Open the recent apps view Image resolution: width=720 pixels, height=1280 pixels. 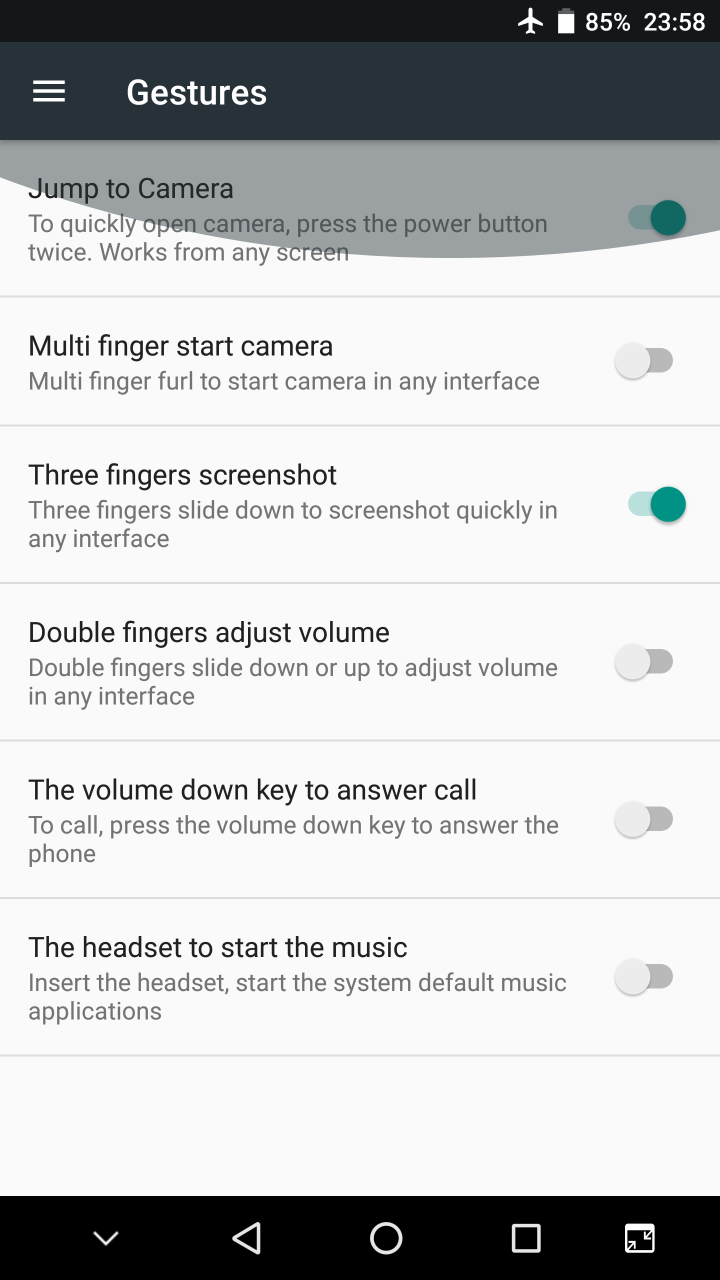click(x=526, y=1238)
